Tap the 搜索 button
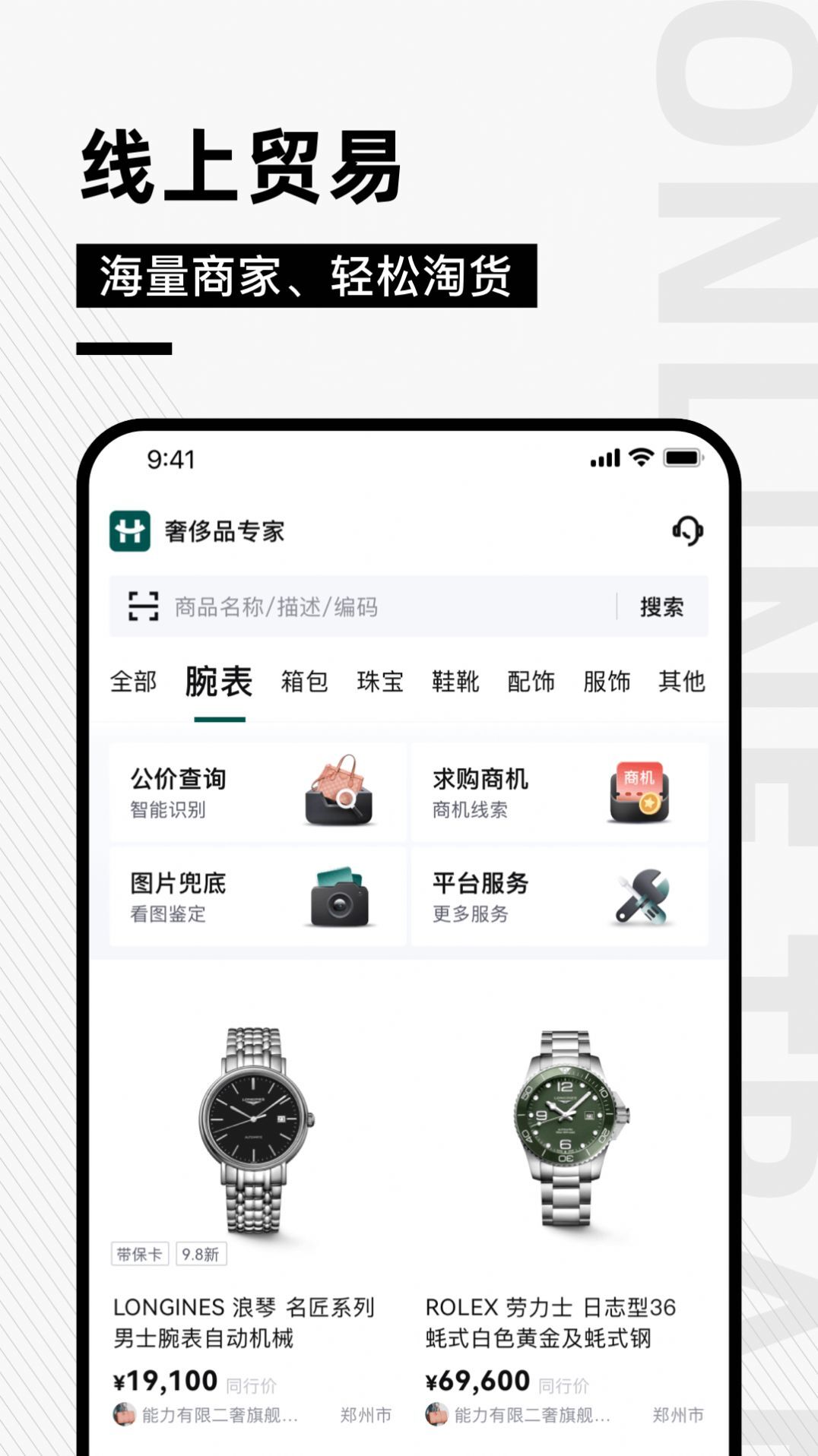 pyautogui.click(x=661, y=607)
